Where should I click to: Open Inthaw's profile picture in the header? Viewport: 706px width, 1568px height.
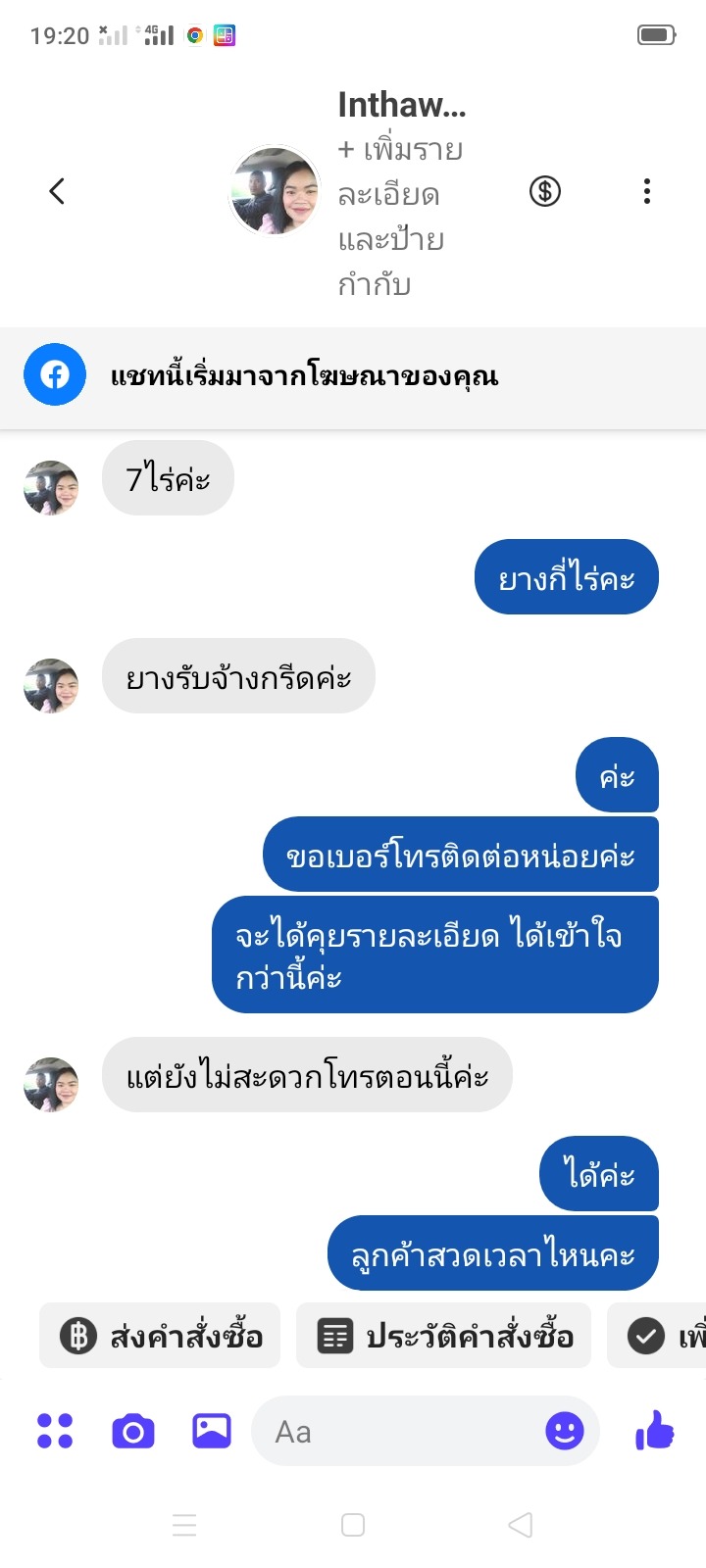(x=275, y=191)
